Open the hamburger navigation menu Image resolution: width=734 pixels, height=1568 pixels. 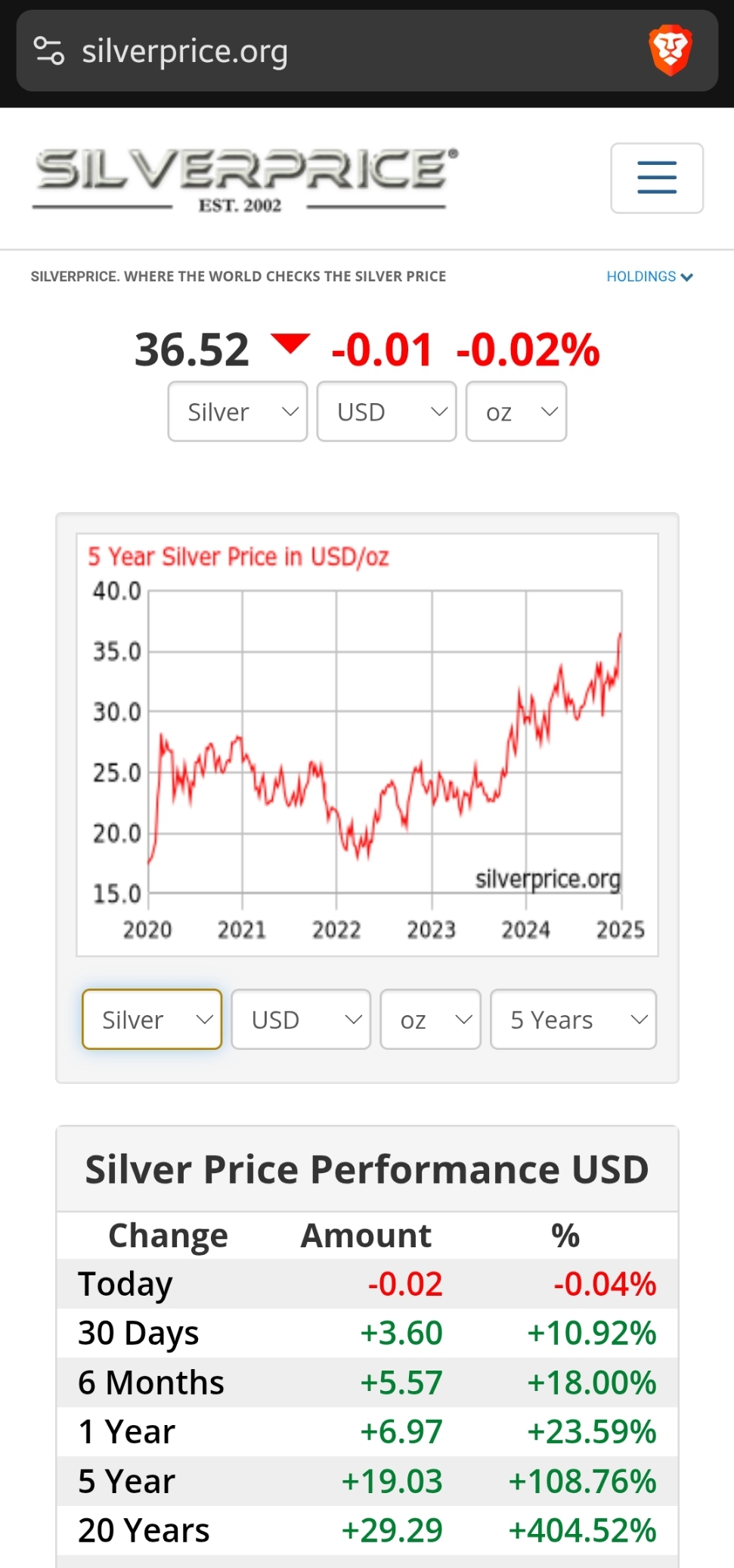tap(656, 178)
